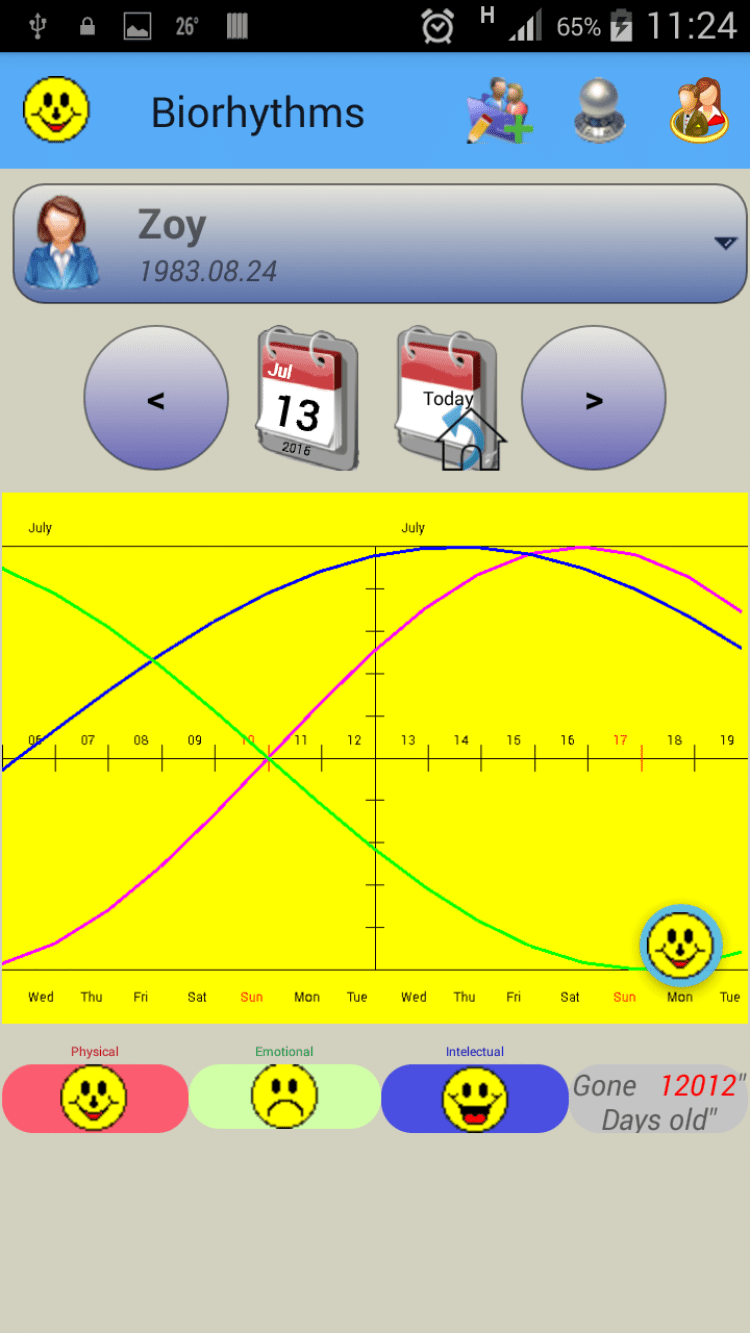Open the crystal ball icon
The image size is (750, 1333).
click(x=600, y=111)
